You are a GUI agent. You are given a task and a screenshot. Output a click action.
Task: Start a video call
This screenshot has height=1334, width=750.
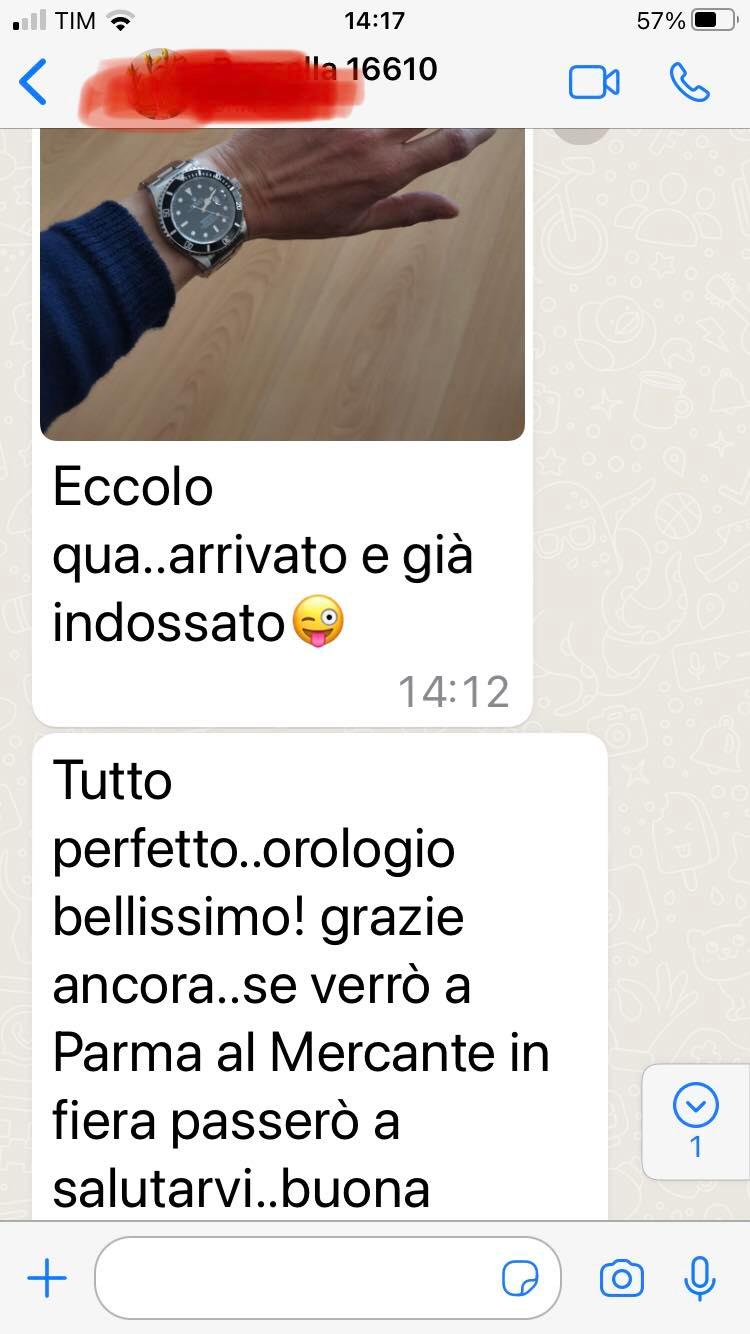click(594, 83)
